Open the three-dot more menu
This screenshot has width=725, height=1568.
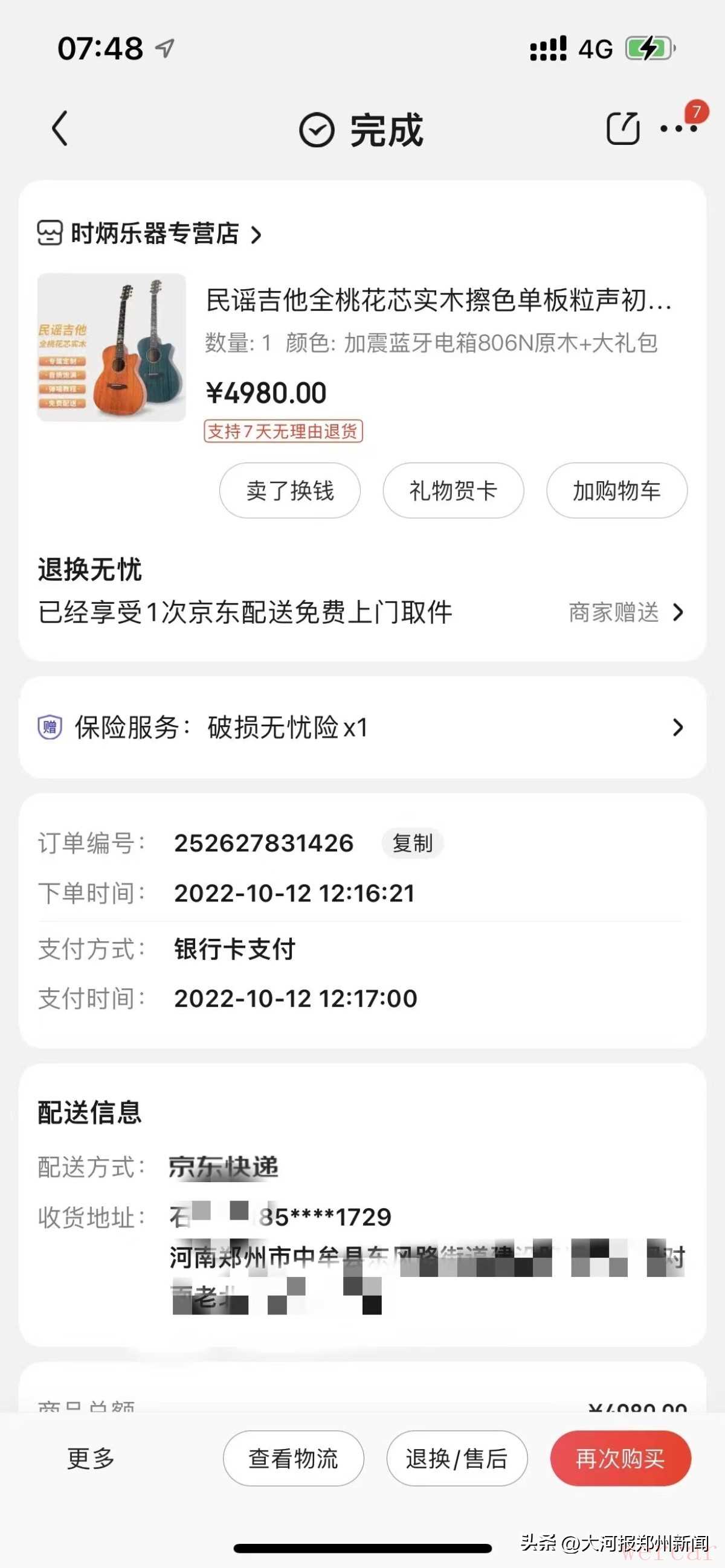pos(678,129)
